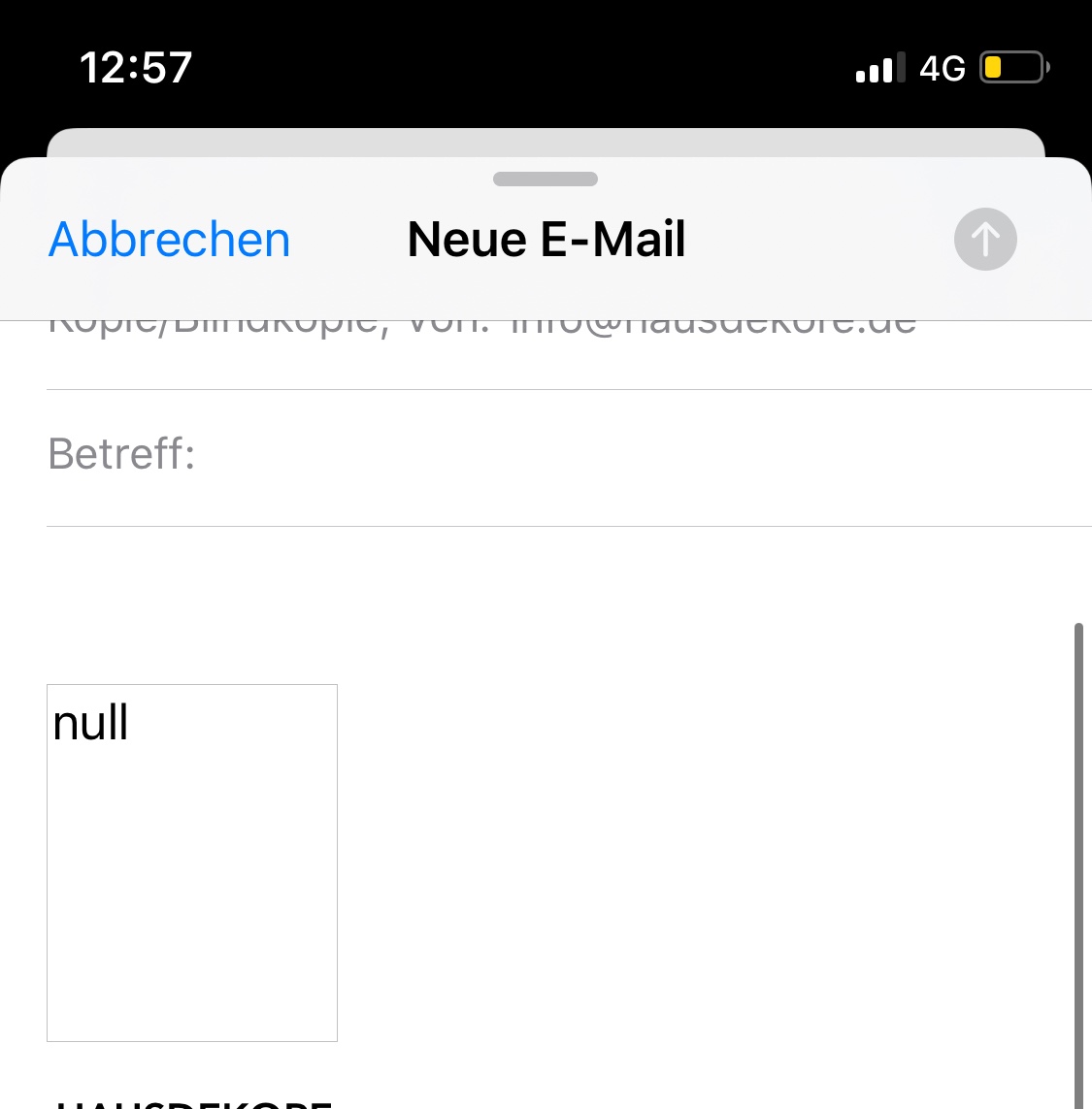The image size is (1092, 1109).
Task: Tap Abbrechen to cancel the email
Action: click(169, 239)
